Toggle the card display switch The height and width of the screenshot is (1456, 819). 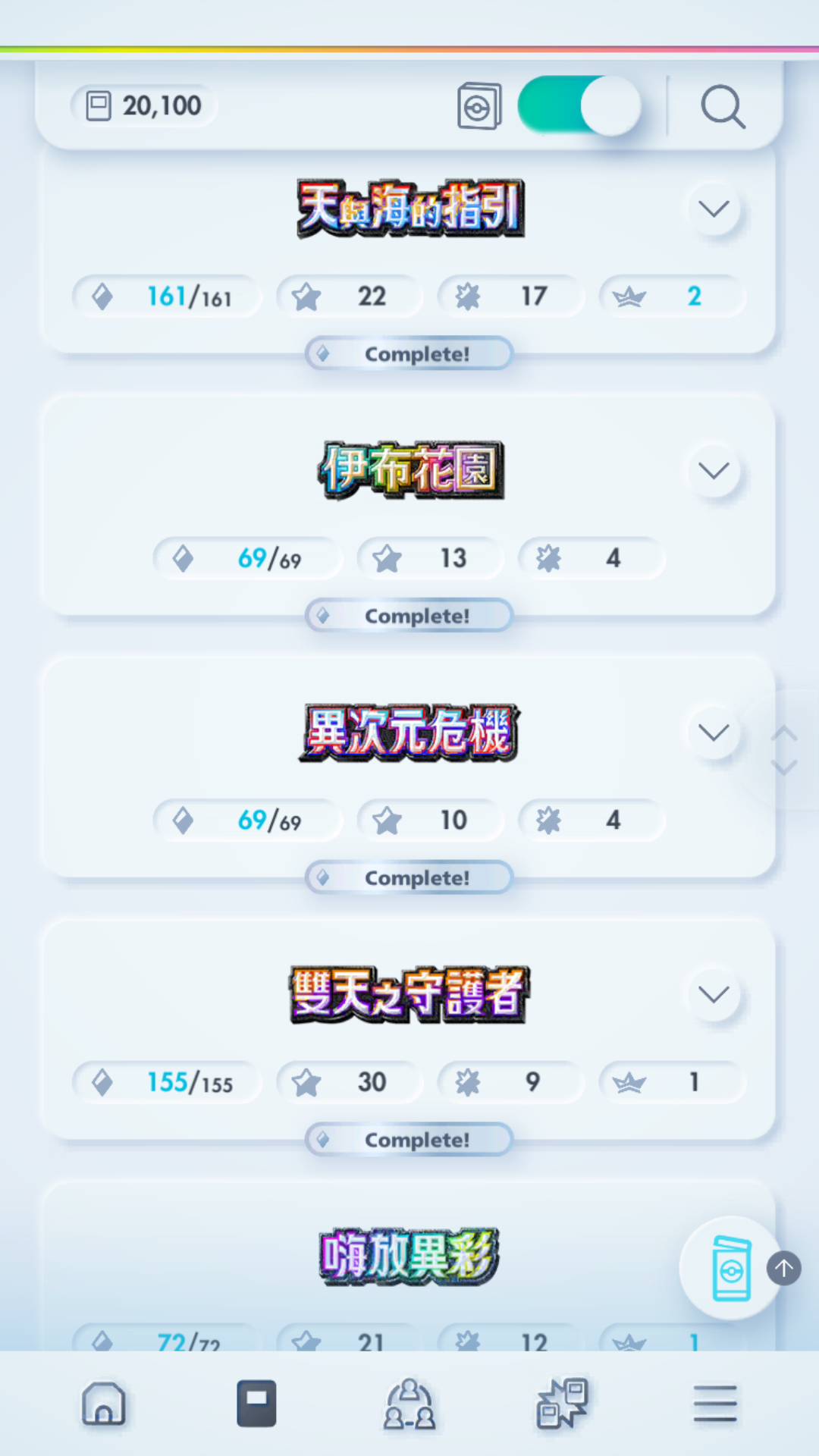click(579, 106)
